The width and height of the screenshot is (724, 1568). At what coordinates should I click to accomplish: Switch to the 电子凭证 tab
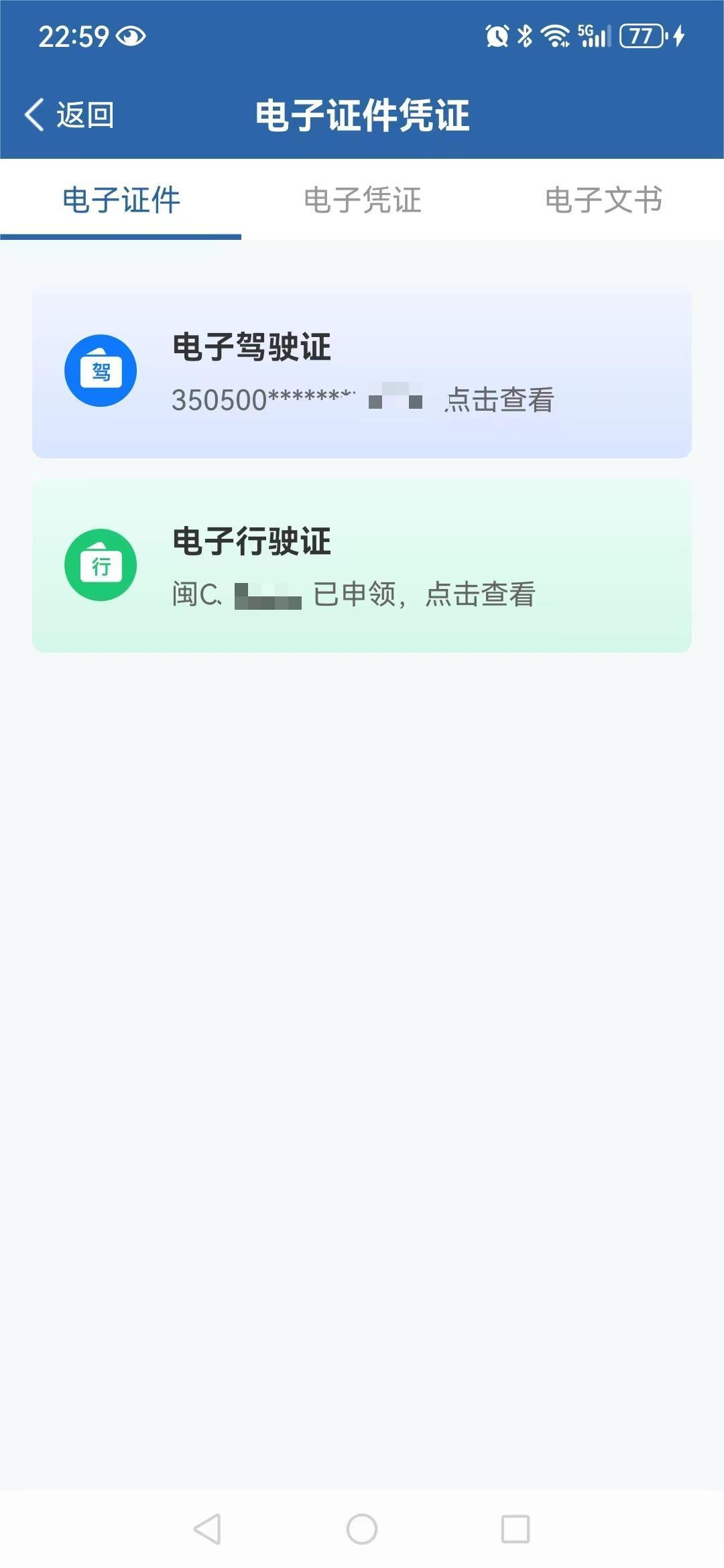(362, 200)
